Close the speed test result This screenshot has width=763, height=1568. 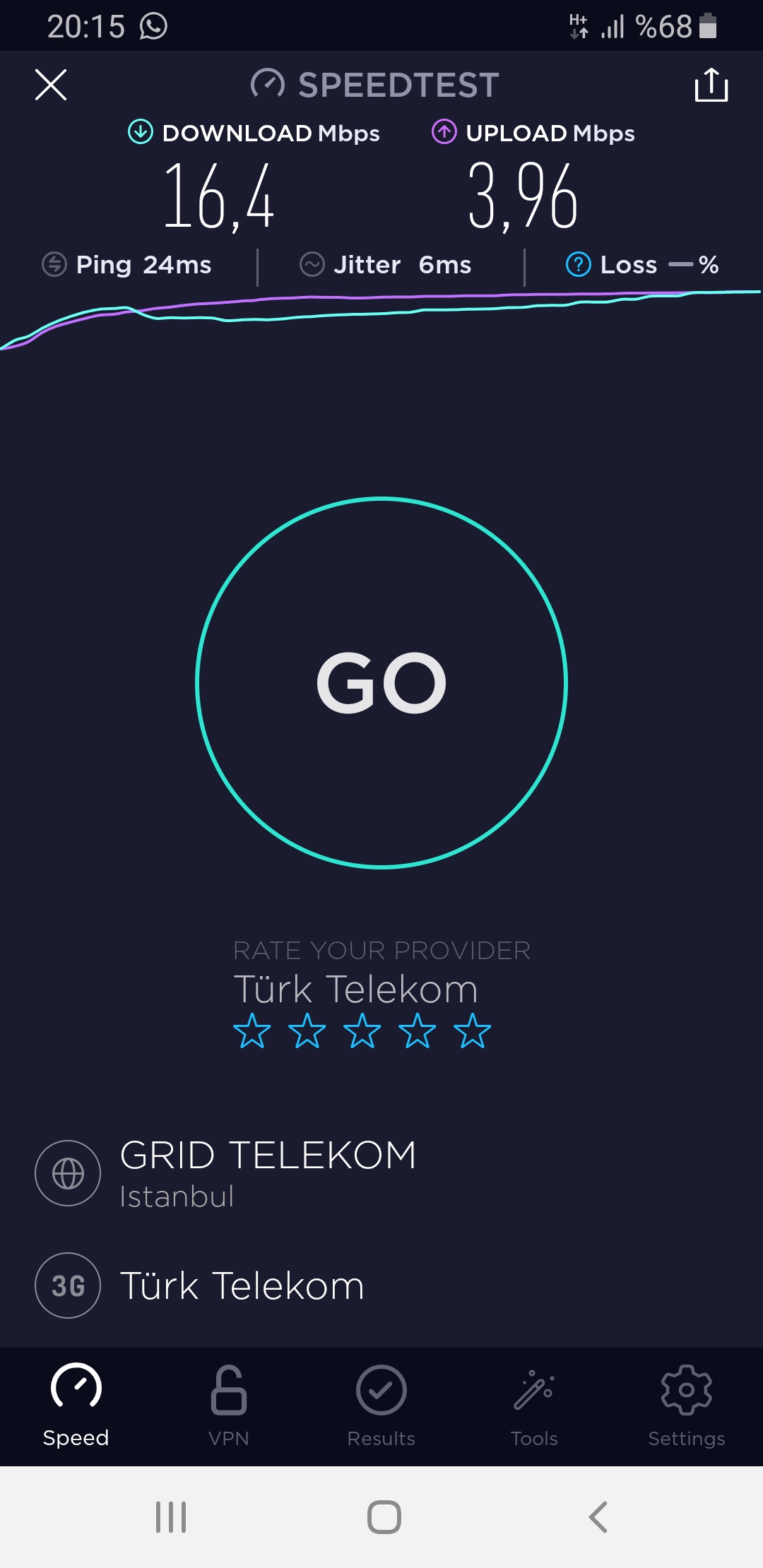(x=51, y=85)
